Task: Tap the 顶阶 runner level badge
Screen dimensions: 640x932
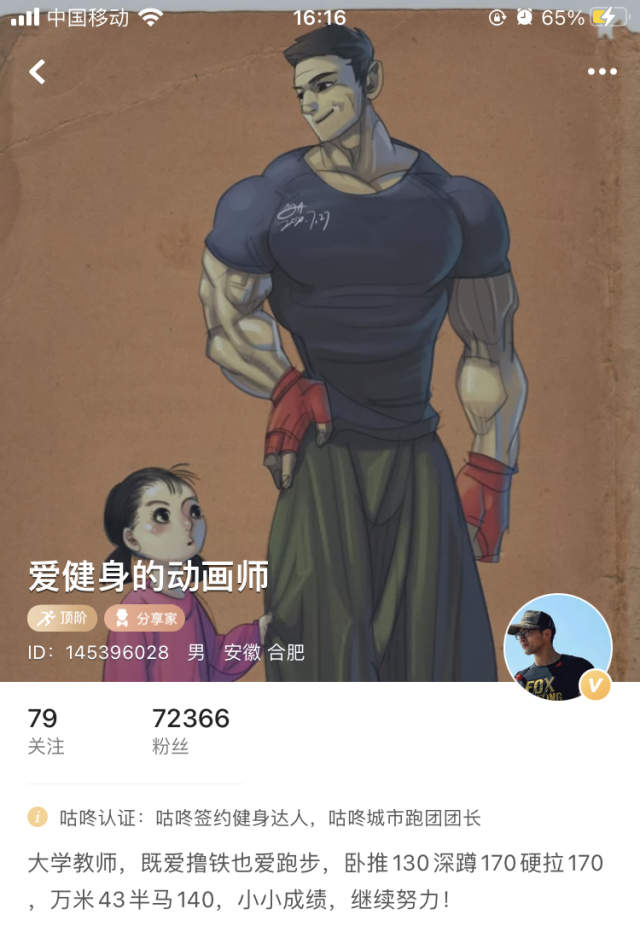Action: [x=62, y=618]
